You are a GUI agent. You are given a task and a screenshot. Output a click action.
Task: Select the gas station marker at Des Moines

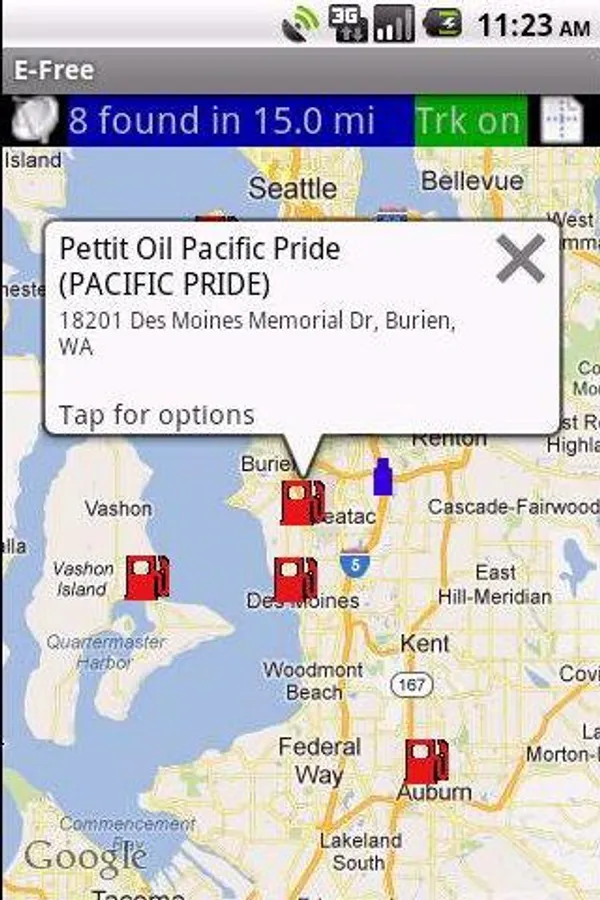[x=296, y=580]
